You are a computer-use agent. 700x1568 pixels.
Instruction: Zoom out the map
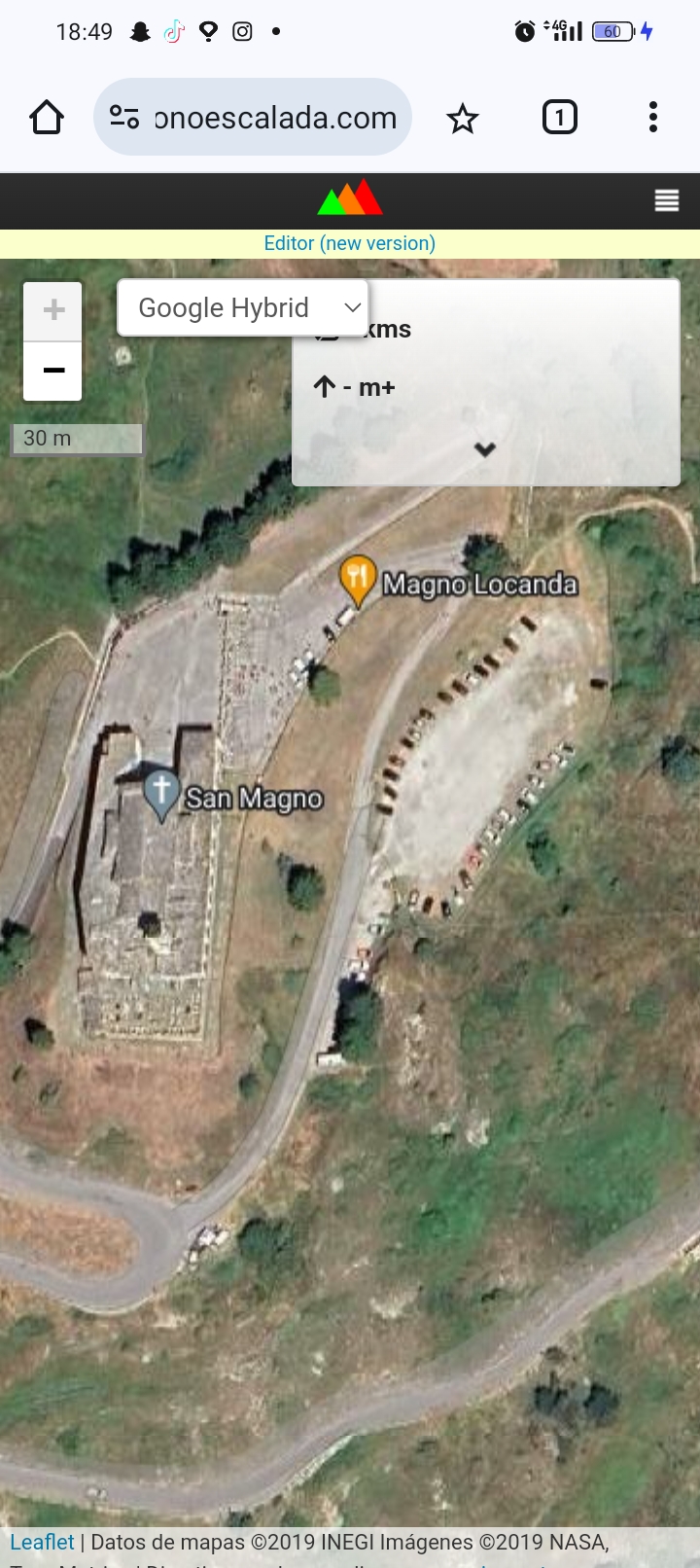tap(53, 371)
